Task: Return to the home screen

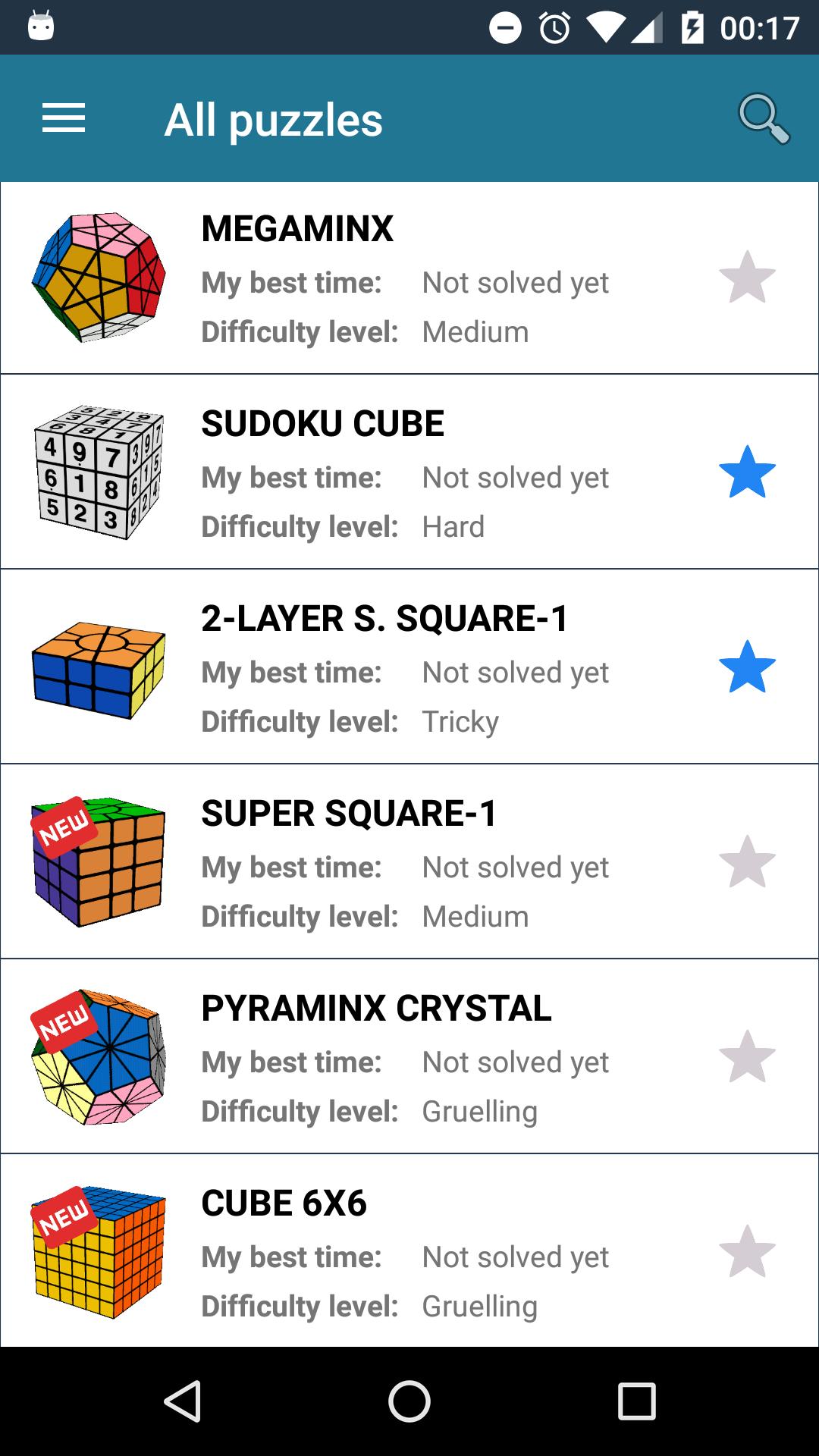Action: tap(409, 1401)
